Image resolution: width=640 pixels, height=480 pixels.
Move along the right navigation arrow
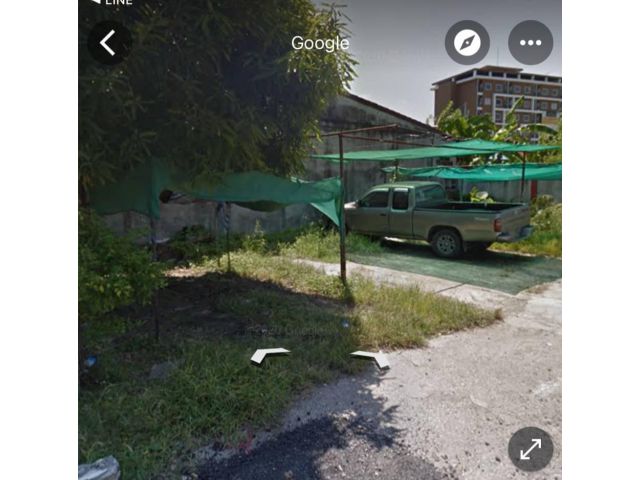[371, 358]
